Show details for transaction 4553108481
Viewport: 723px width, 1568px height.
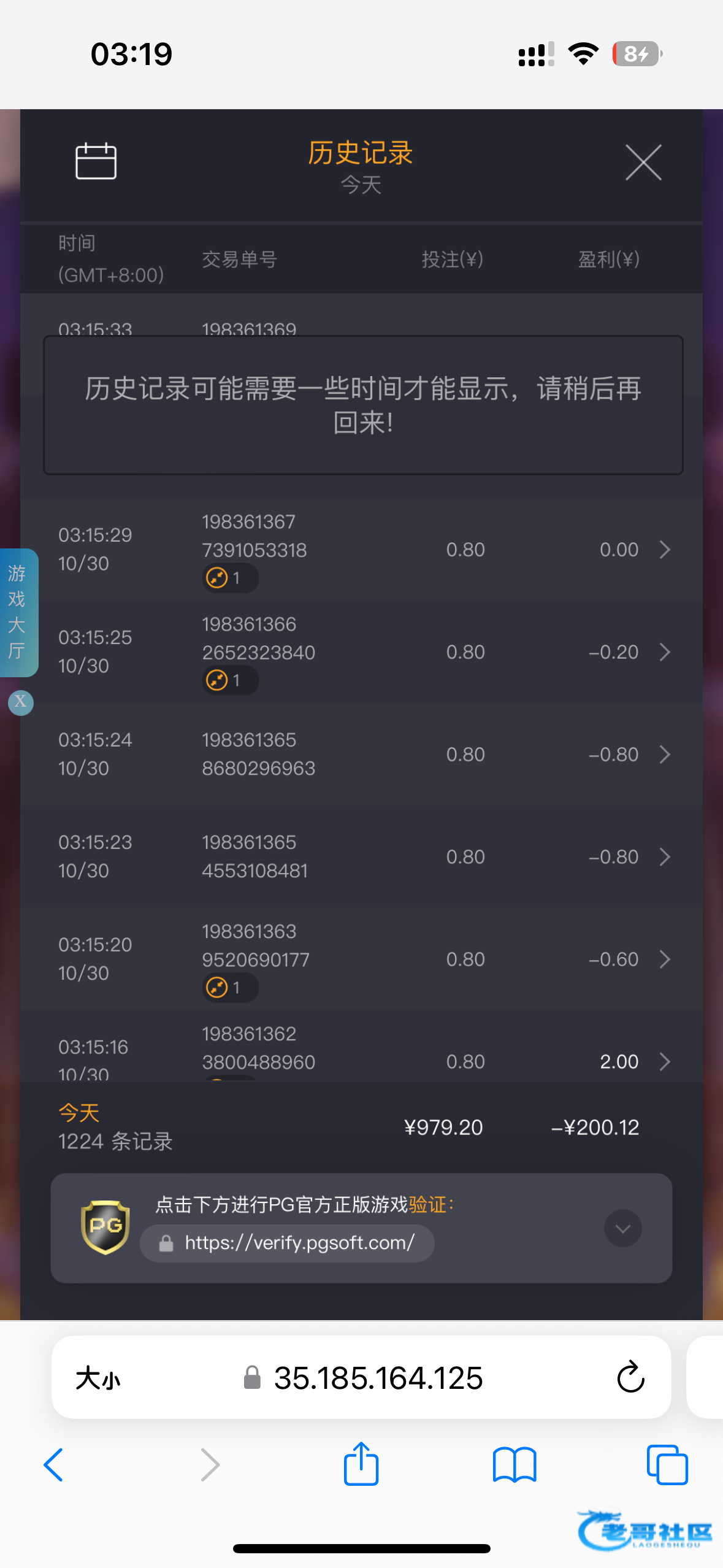(664, 857)
